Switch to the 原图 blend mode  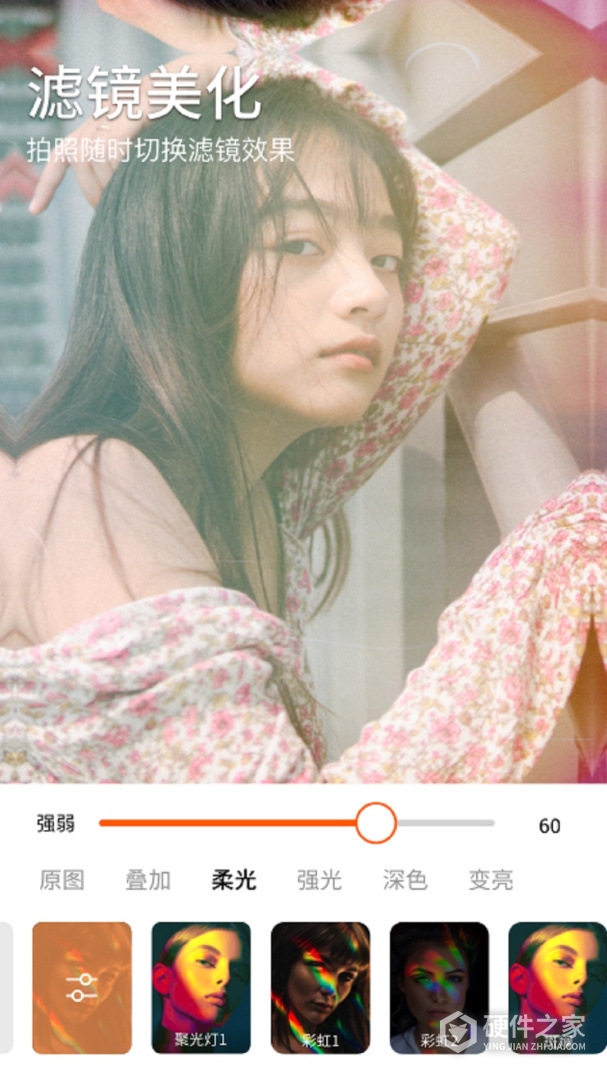62,880
